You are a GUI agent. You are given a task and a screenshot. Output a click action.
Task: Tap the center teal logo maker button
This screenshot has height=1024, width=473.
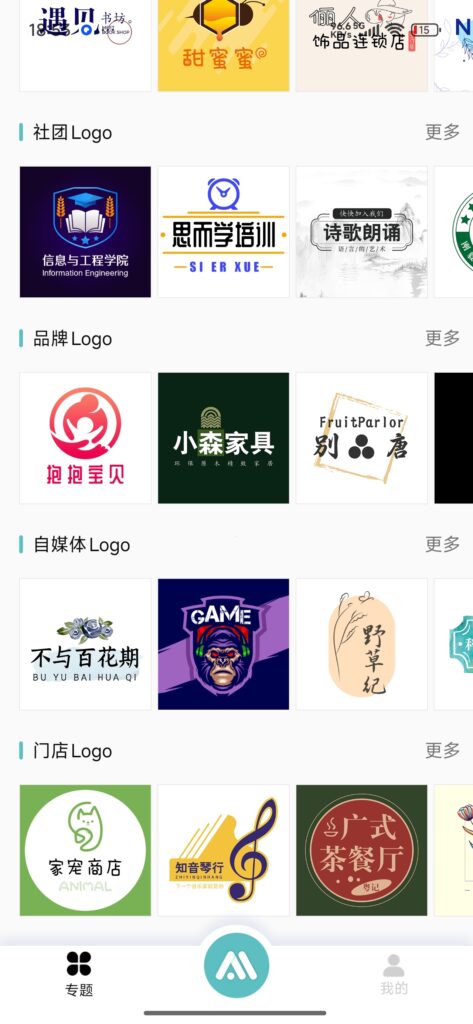point(236,966)
